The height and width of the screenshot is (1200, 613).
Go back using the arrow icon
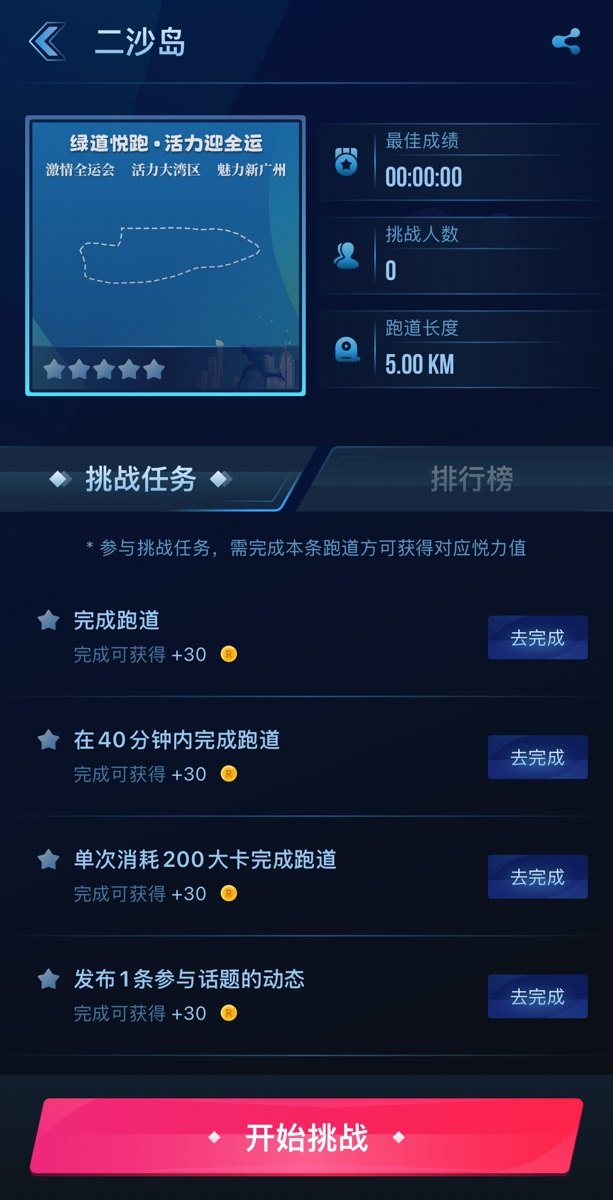(x=47, y=42)
